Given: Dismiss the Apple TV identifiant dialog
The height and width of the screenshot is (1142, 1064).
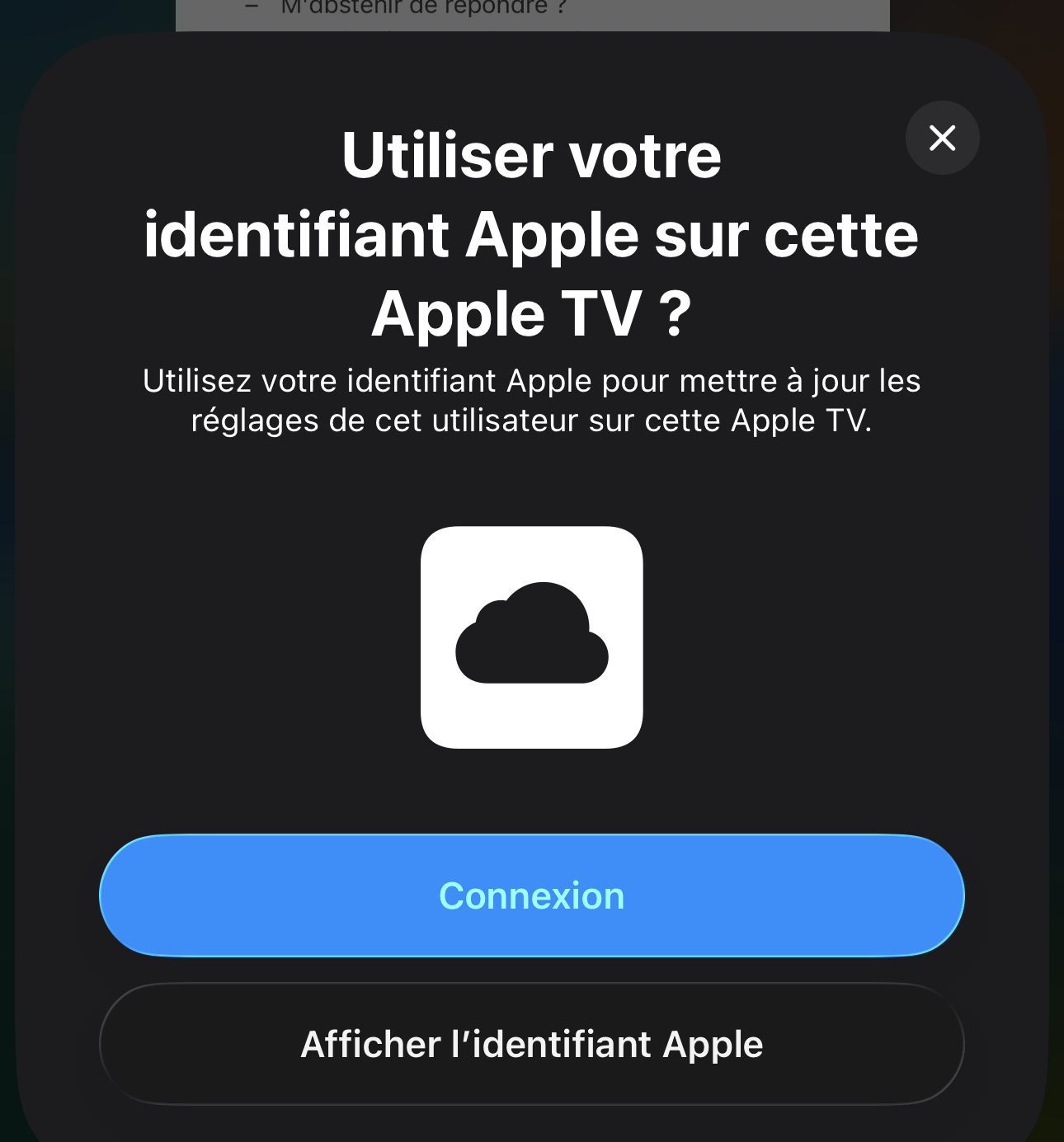Looking at the screenshot, I should (x=942, y=138).
